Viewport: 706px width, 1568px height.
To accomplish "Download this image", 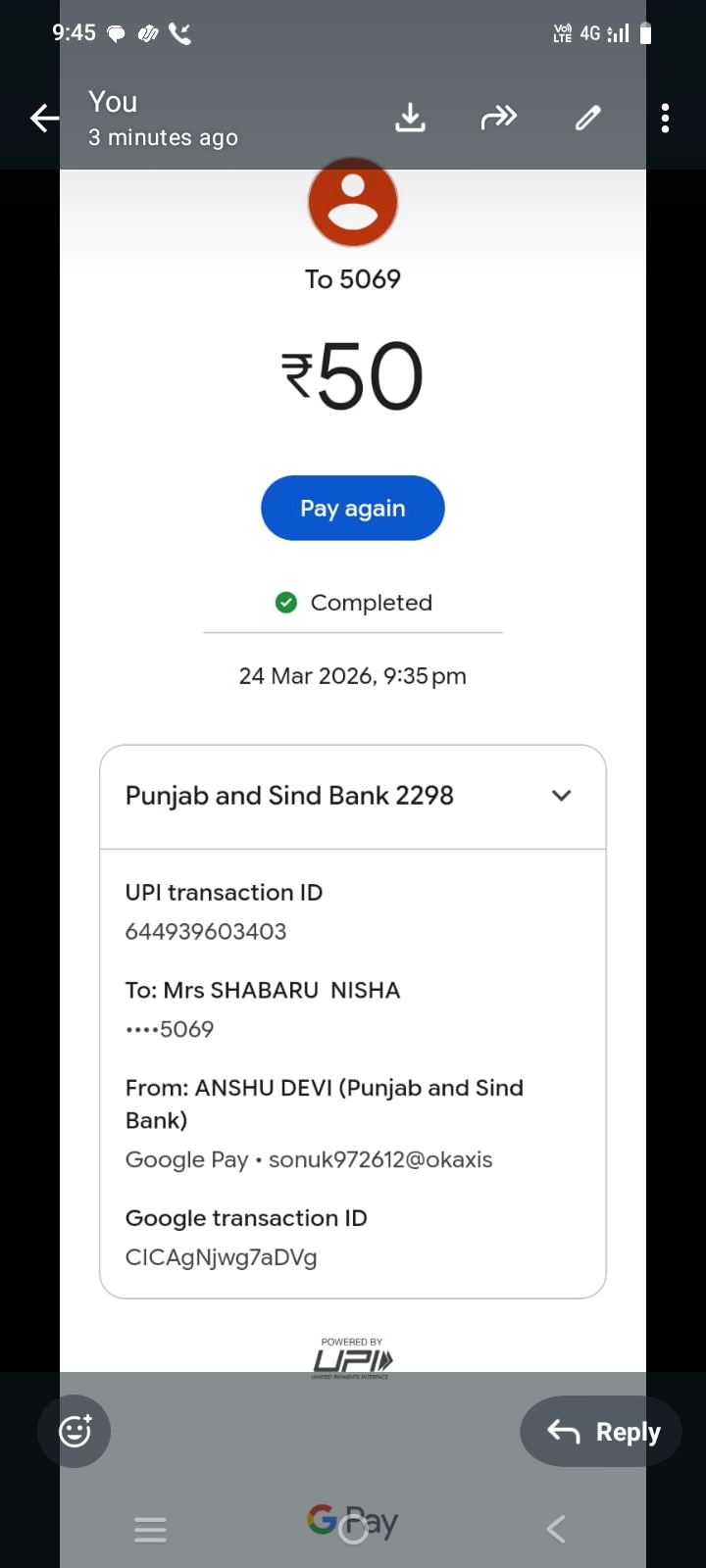I will 410,119.
